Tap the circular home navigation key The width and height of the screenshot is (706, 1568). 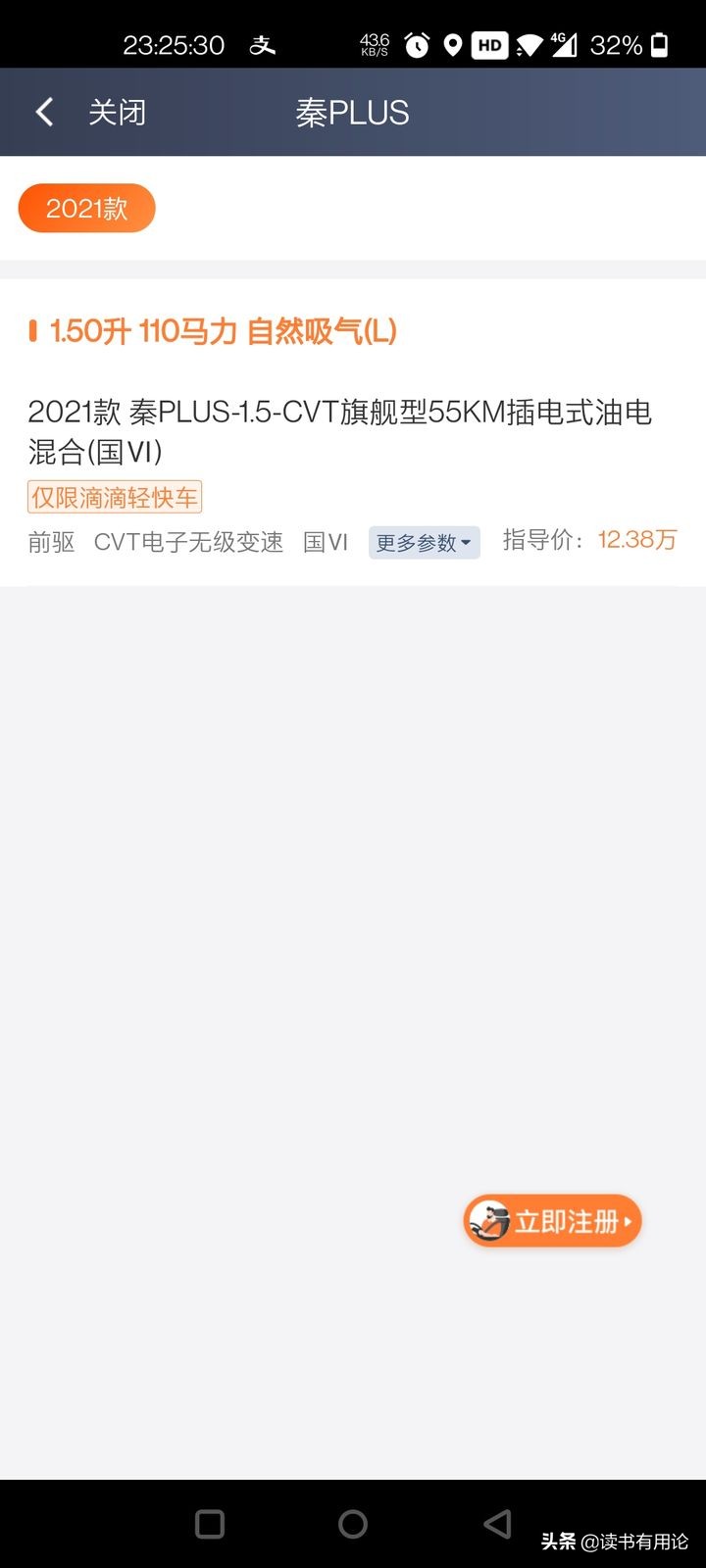[x=352, y=1524]
